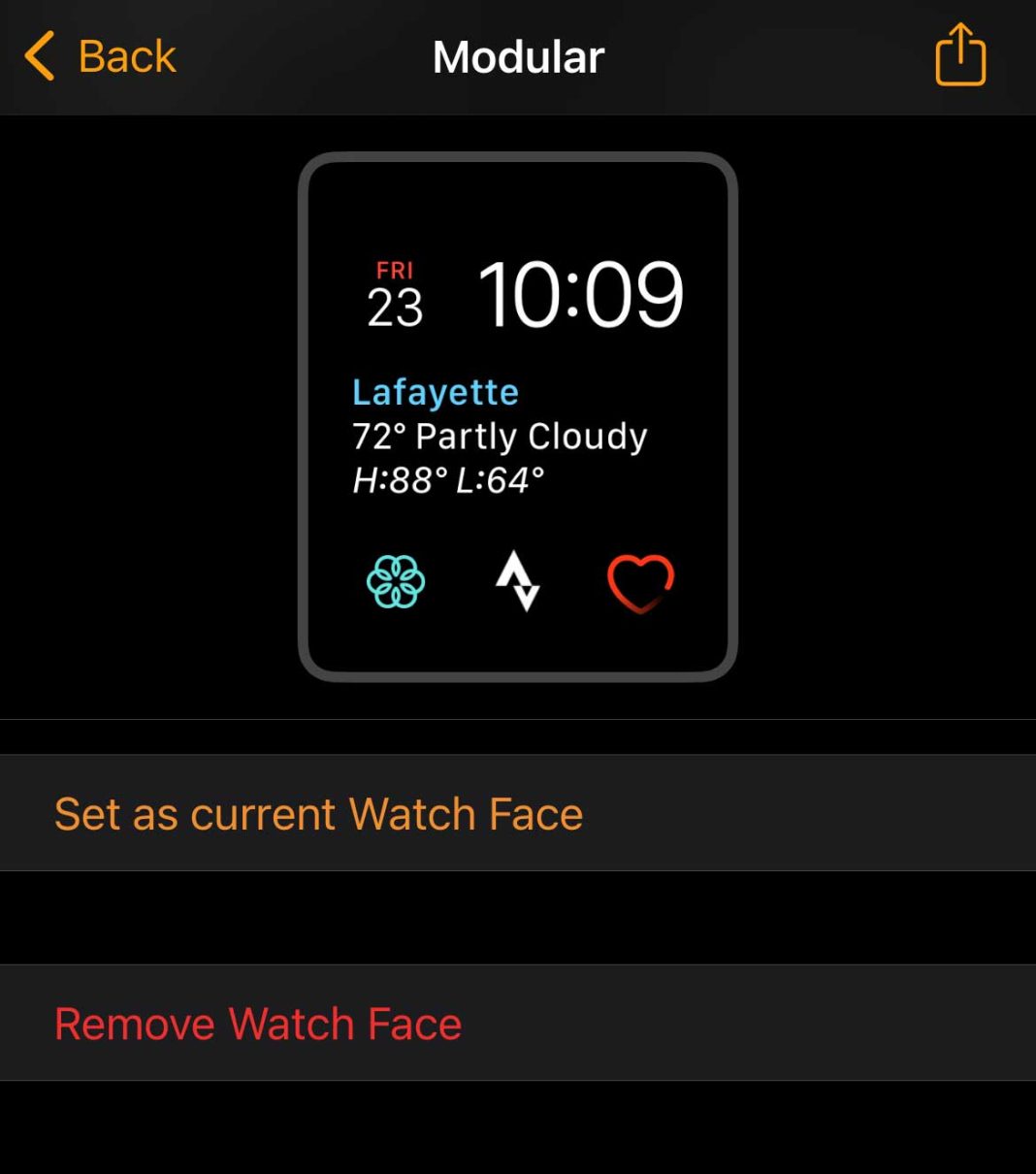Tap the empty row below Set as current
Viewport: 1036px width, 1174px height.
(517, 918)
